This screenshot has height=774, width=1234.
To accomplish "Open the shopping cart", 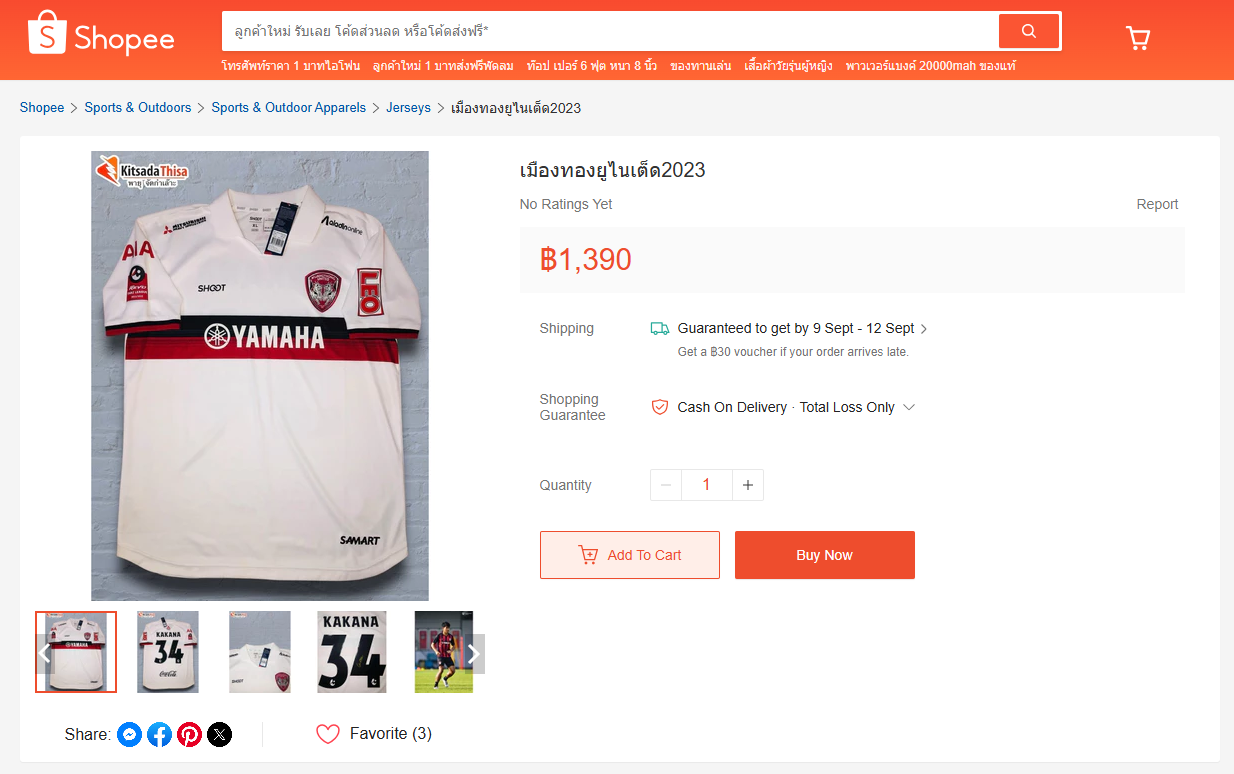I will (1137, 38).
